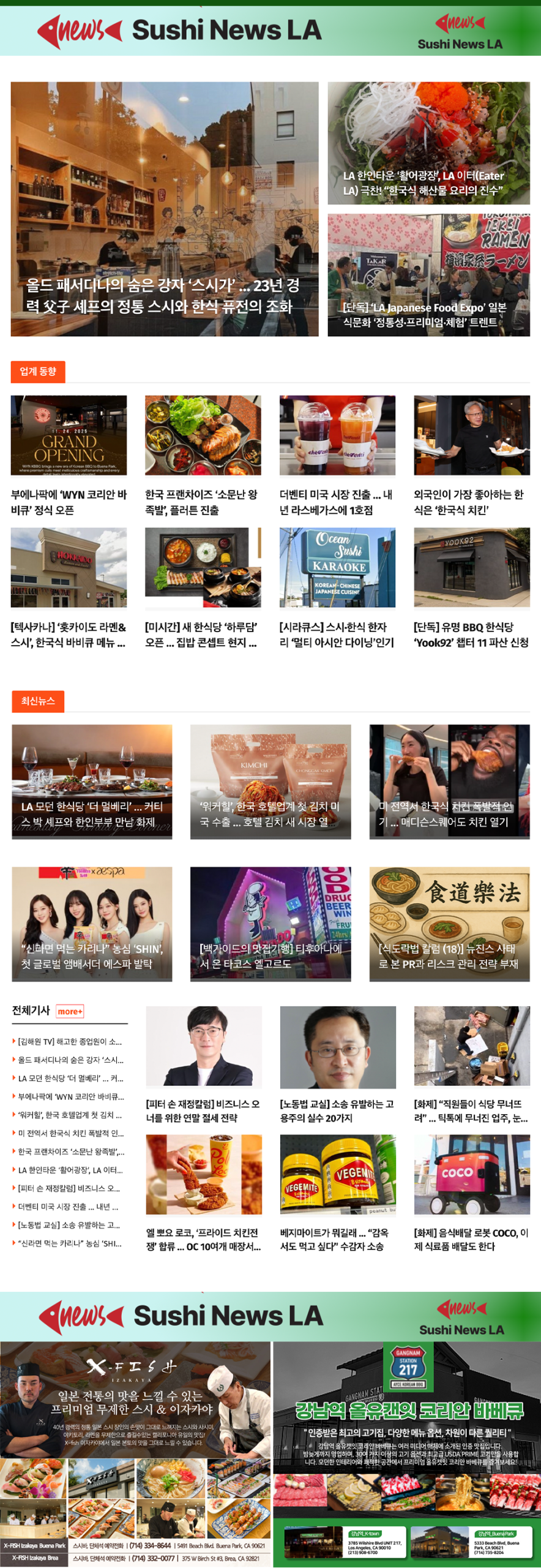Open the '소문난 왕족발' Fullerton article
The image size is (541, 1568).
click(x=203, y=502)
